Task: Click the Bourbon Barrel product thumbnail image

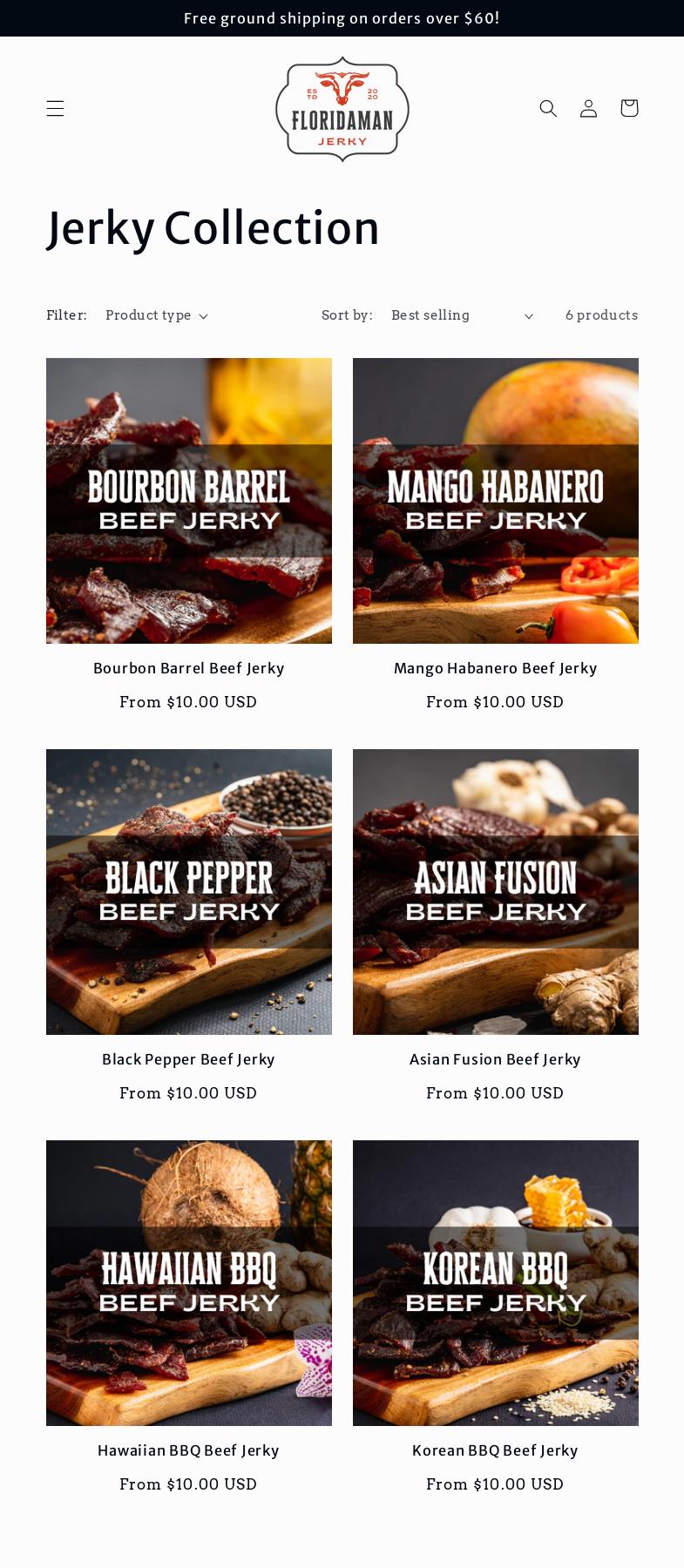Action: 188,501
